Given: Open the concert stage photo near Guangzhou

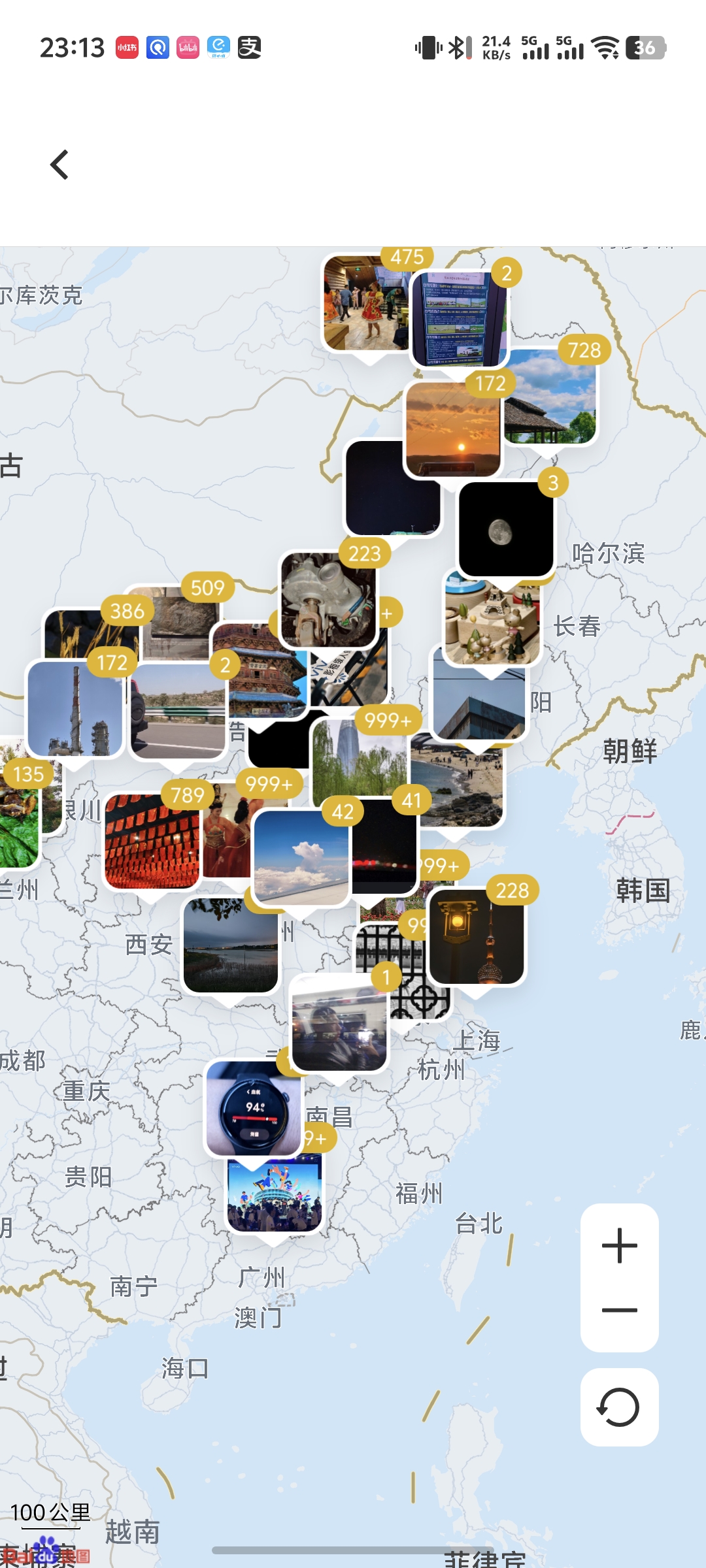Looking at the screenshot, I should [275, 1194].
